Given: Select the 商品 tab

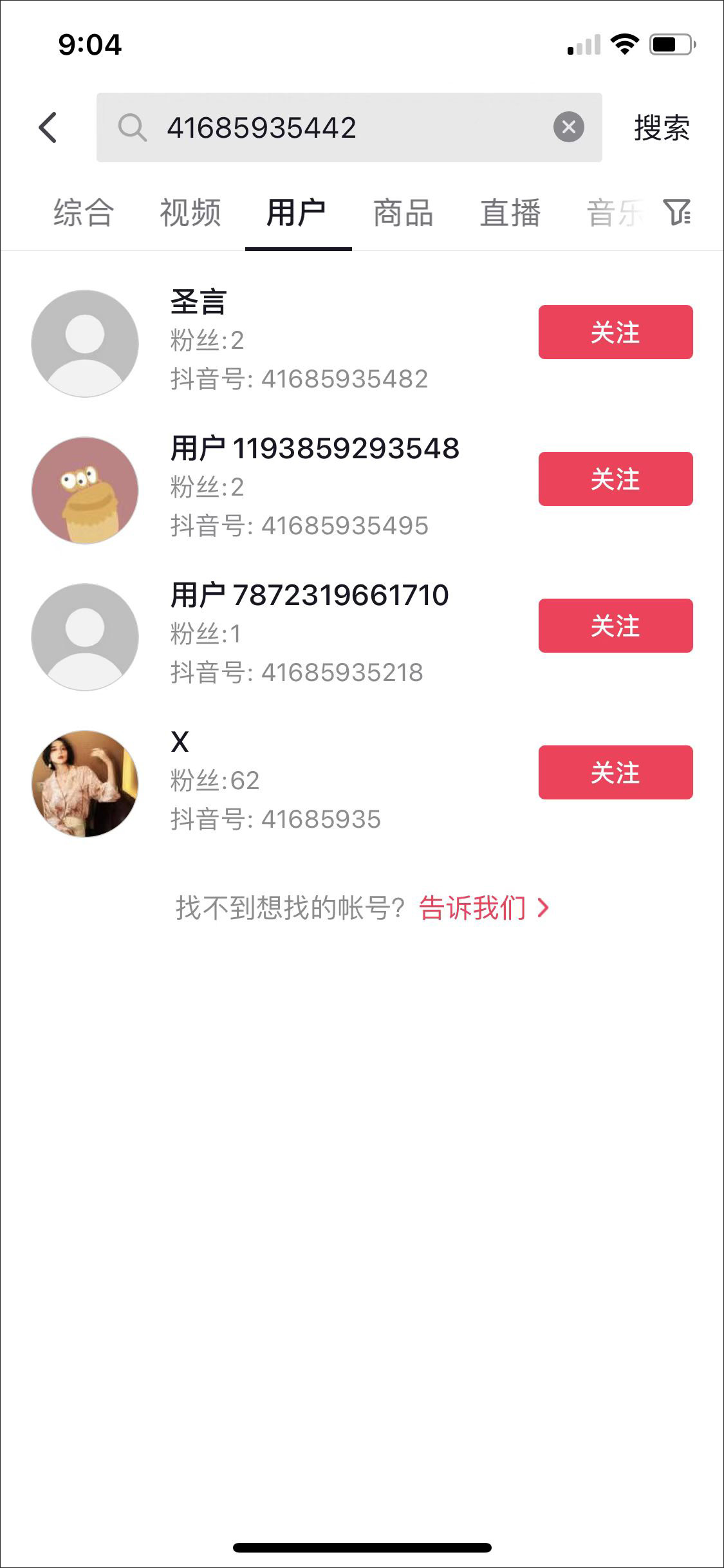Looking at the screenshot, I should point(404,213).
